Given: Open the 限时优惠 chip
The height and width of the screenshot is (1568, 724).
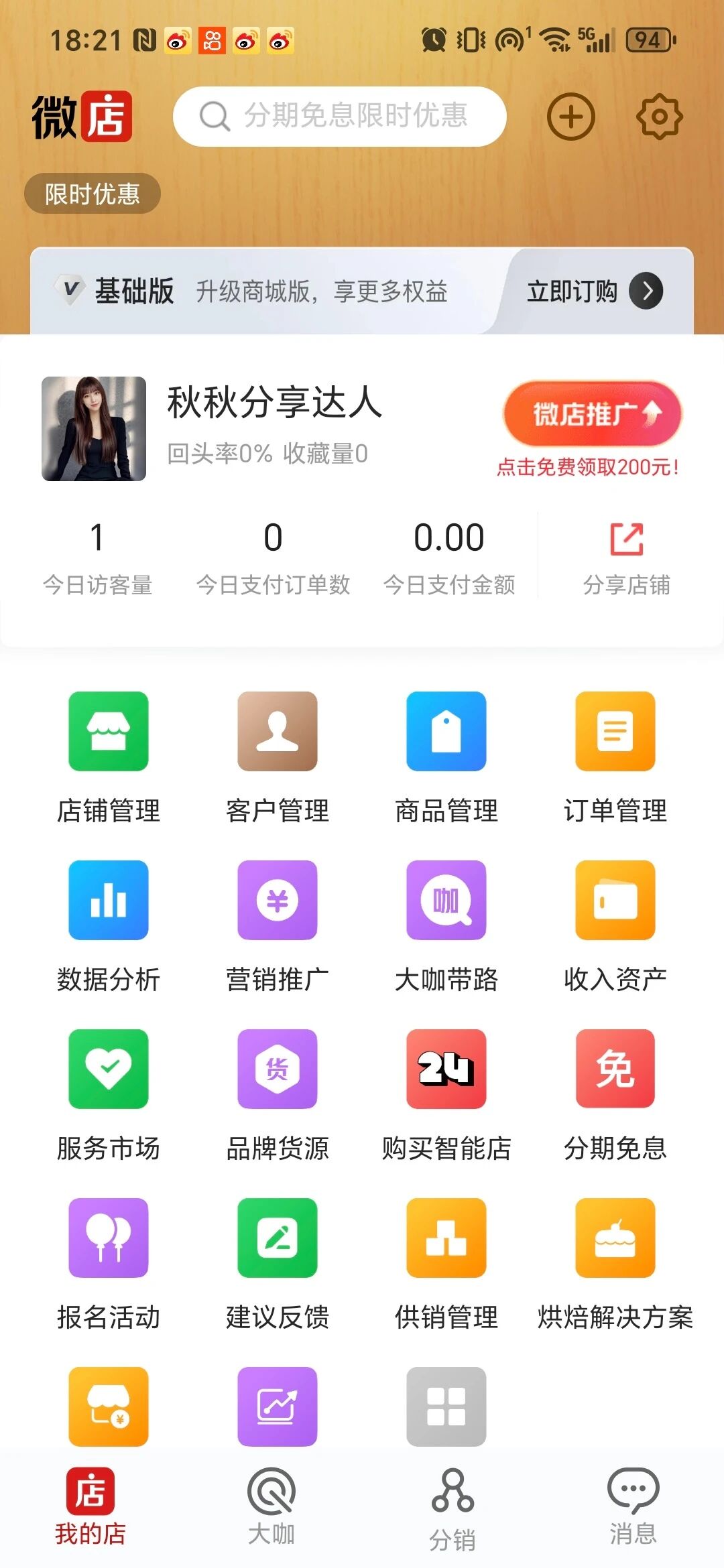Looking at the screenshot, I should [x=93, y=194].
